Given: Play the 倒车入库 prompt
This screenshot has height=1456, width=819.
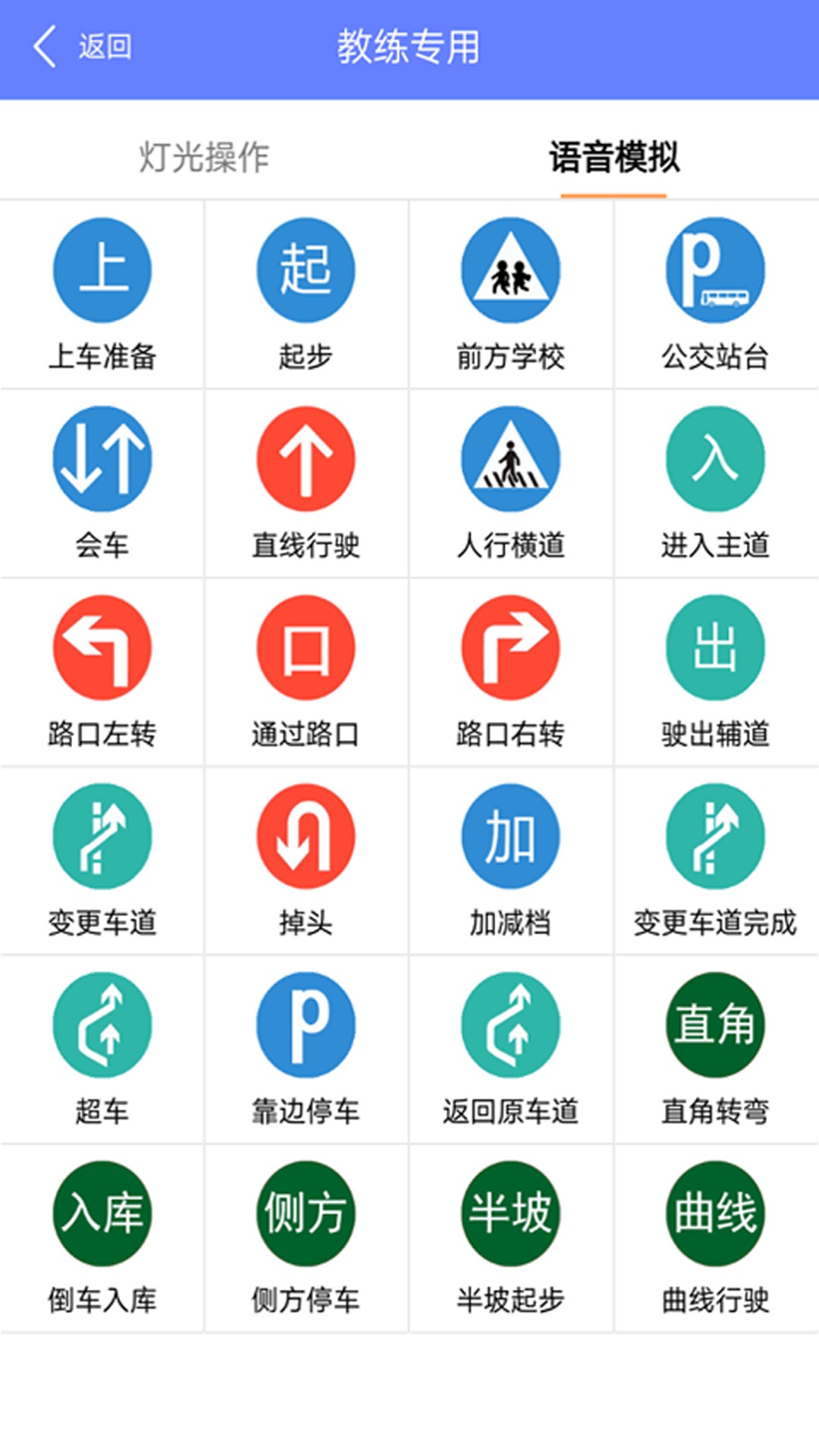Looking at the screenshot, I should tap(102, 1238).
